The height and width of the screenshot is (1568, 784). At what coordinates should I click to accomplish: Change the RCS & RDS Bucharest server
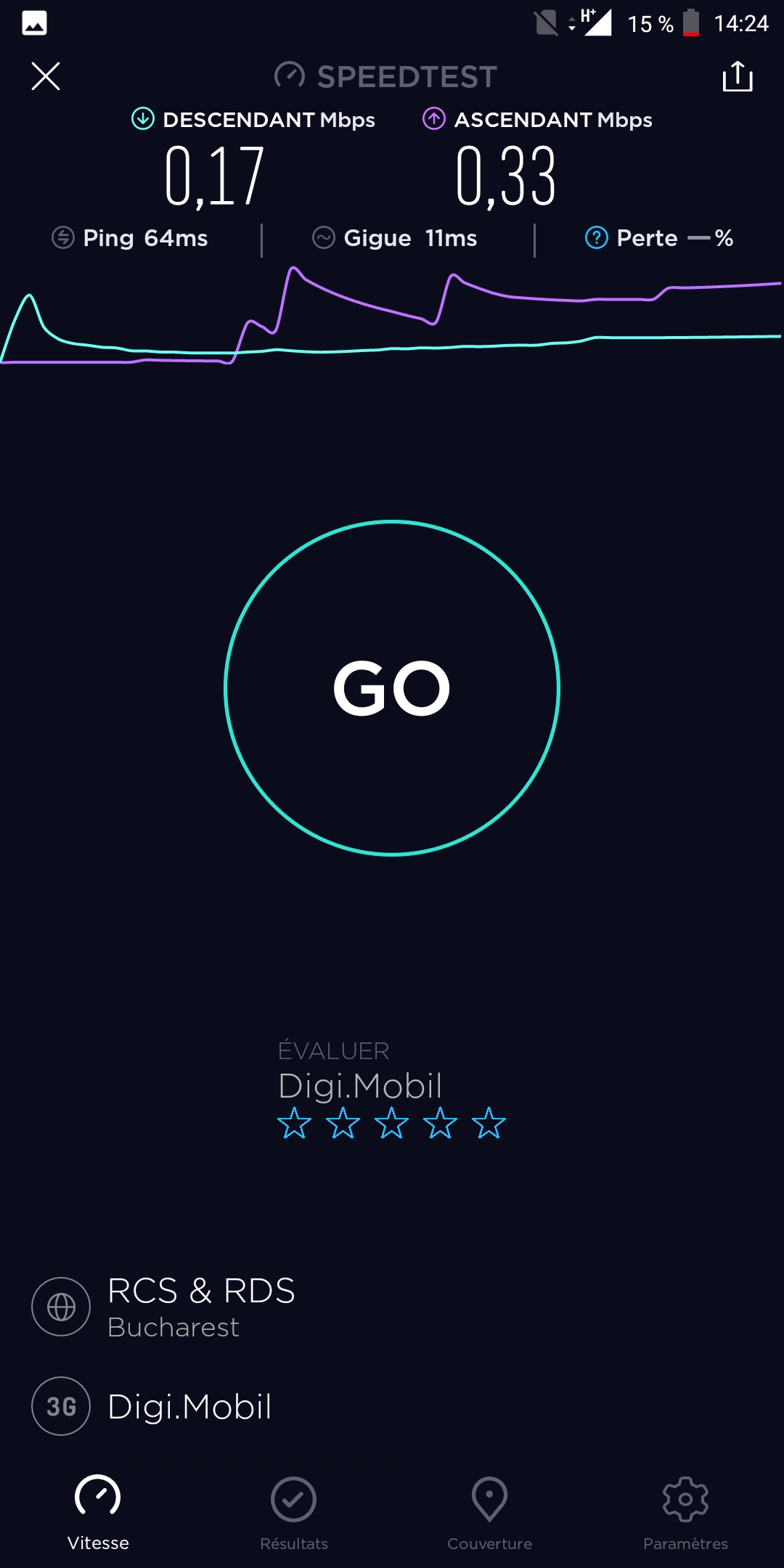164,1307
